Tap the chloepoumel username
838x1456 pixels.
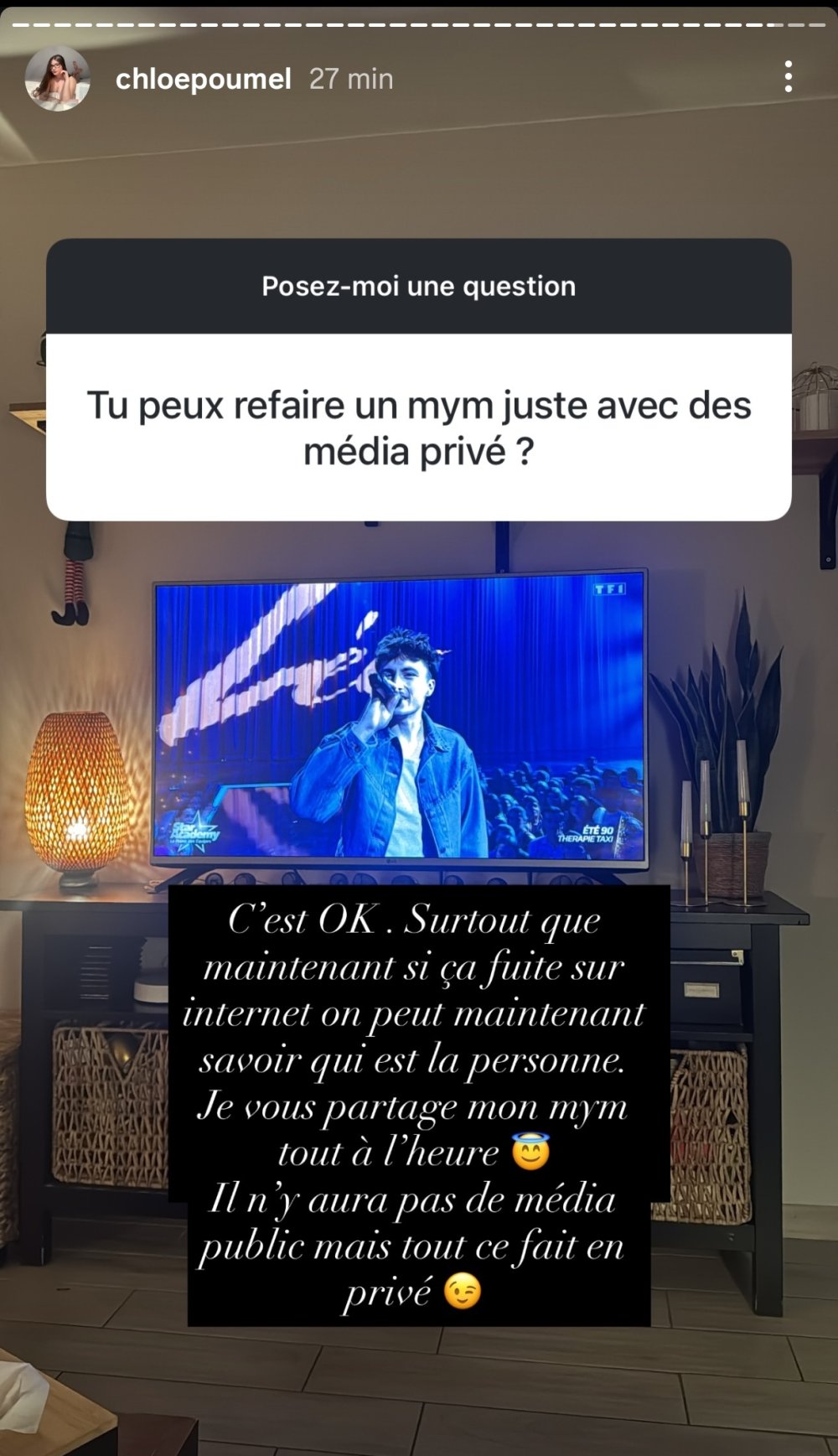coord(203,79)
